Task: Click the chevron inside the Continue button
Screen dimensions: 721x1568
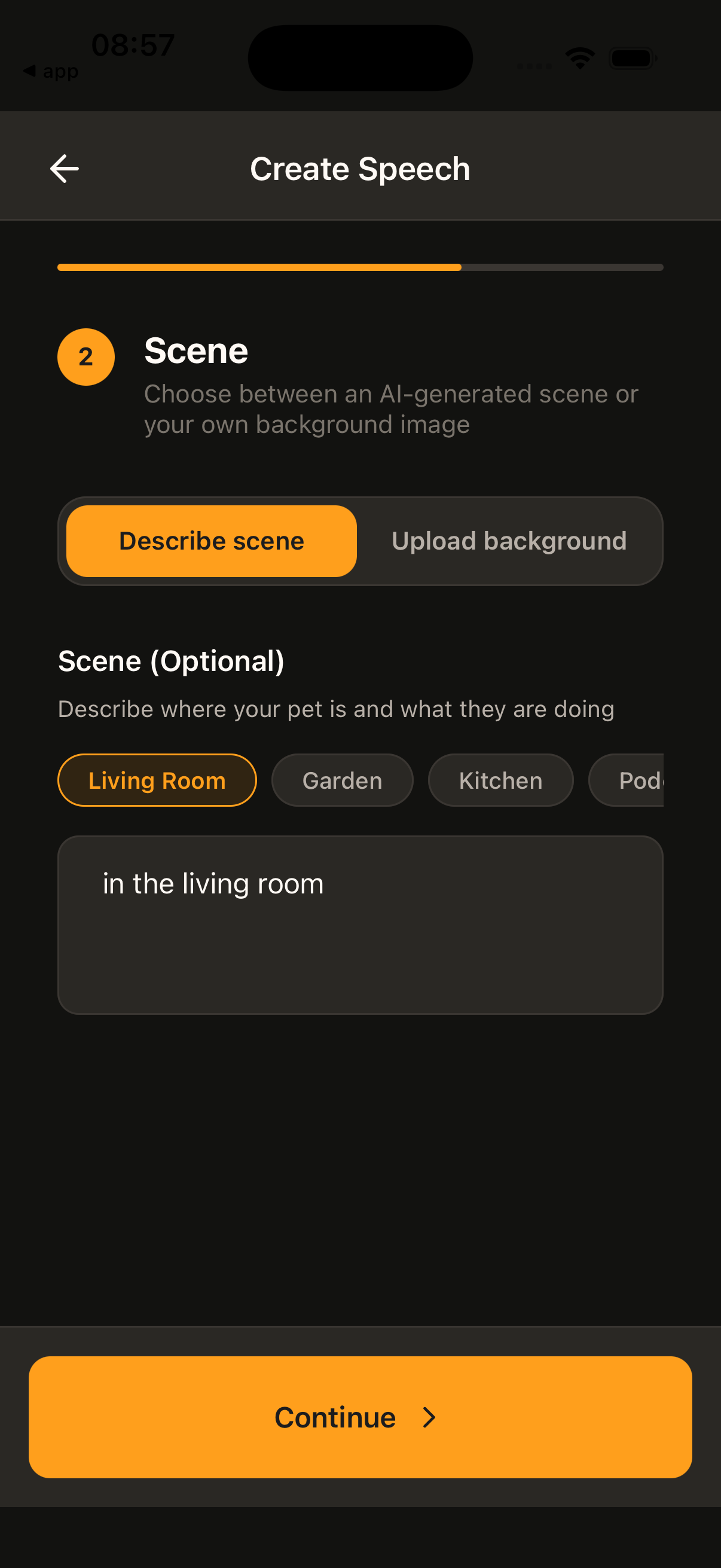Action: click(x=430, y=1417)
